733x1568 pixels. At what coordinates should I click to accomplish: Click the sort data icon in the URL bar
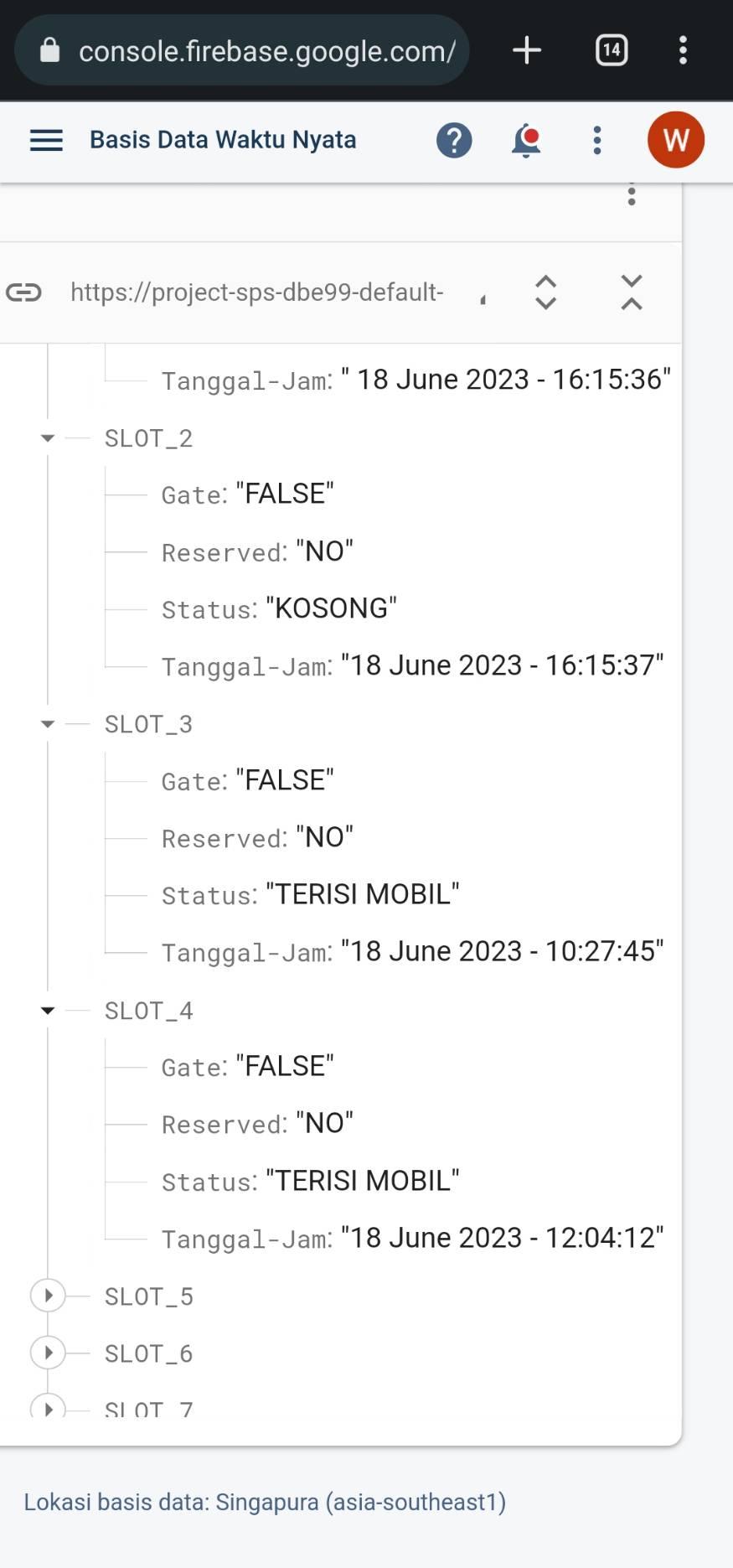click(545, 292)
